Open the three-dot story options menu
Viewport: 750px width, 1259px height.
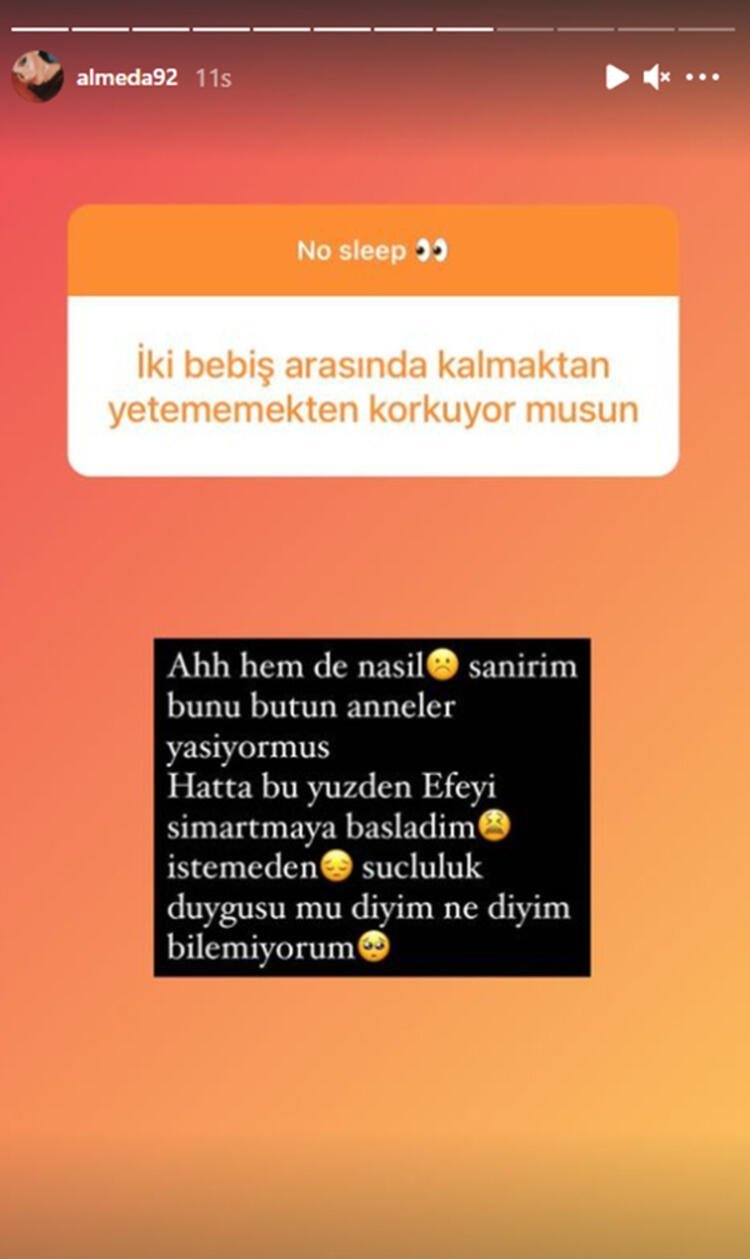(703, 77)
